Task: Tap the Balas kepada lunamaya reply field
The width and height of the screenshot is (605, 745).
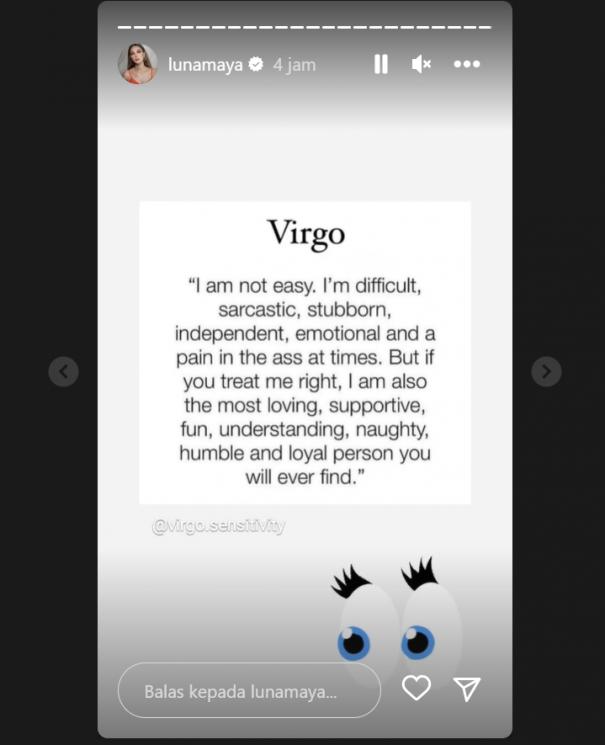Action: pyautogui.click(x=248, y=690)
